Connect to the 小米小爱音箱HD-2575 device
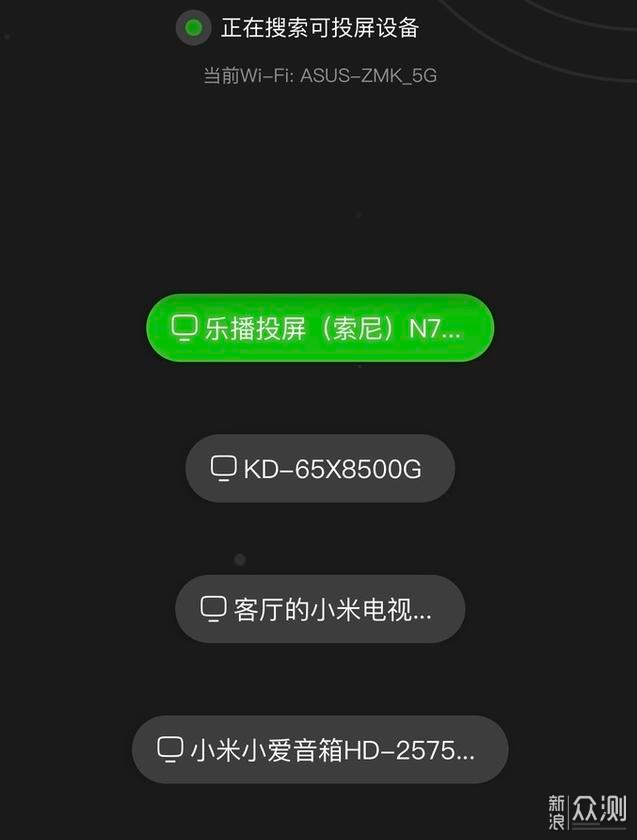 pos(319,749)
